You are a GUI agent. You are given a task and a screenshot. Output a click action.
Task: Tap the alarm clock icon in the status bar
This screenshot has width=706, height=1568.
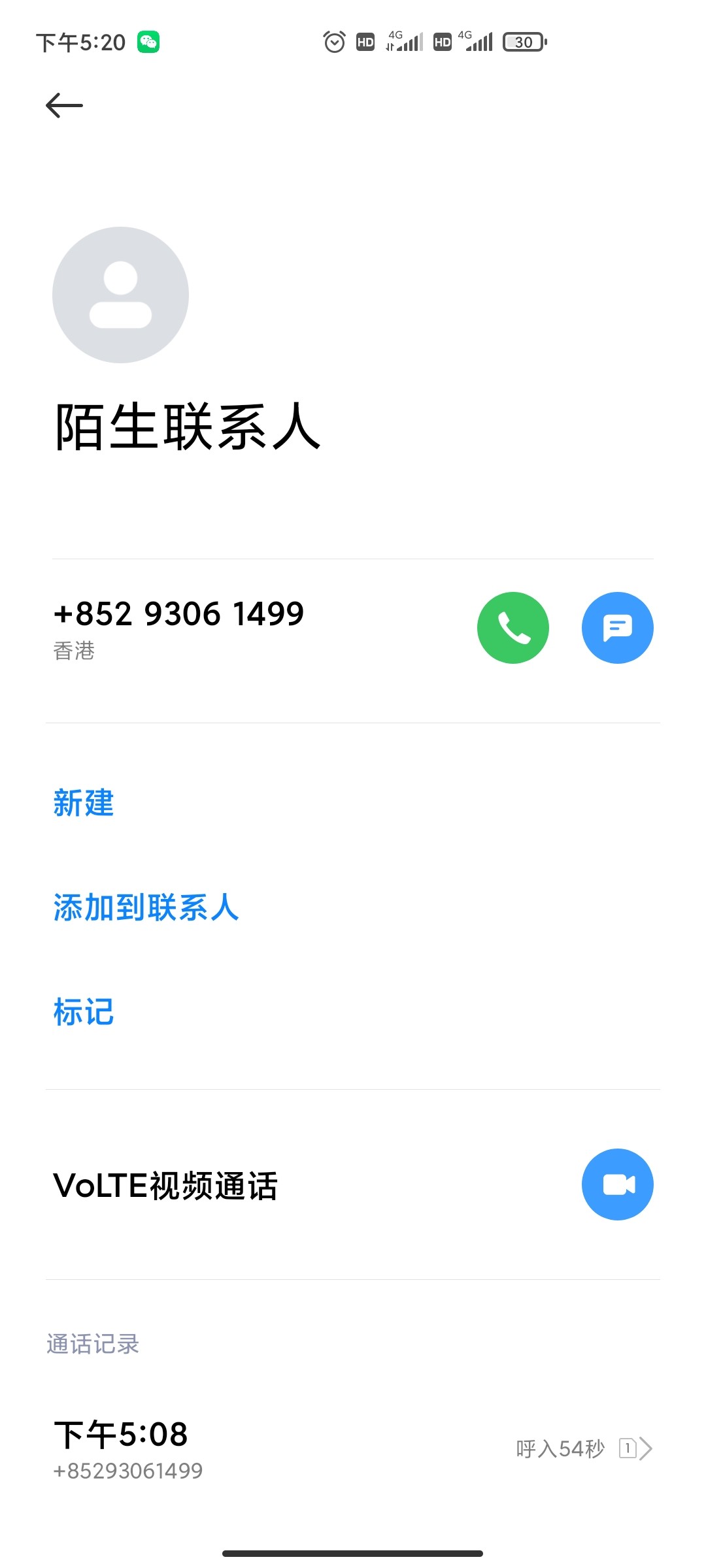pos(334,41)
